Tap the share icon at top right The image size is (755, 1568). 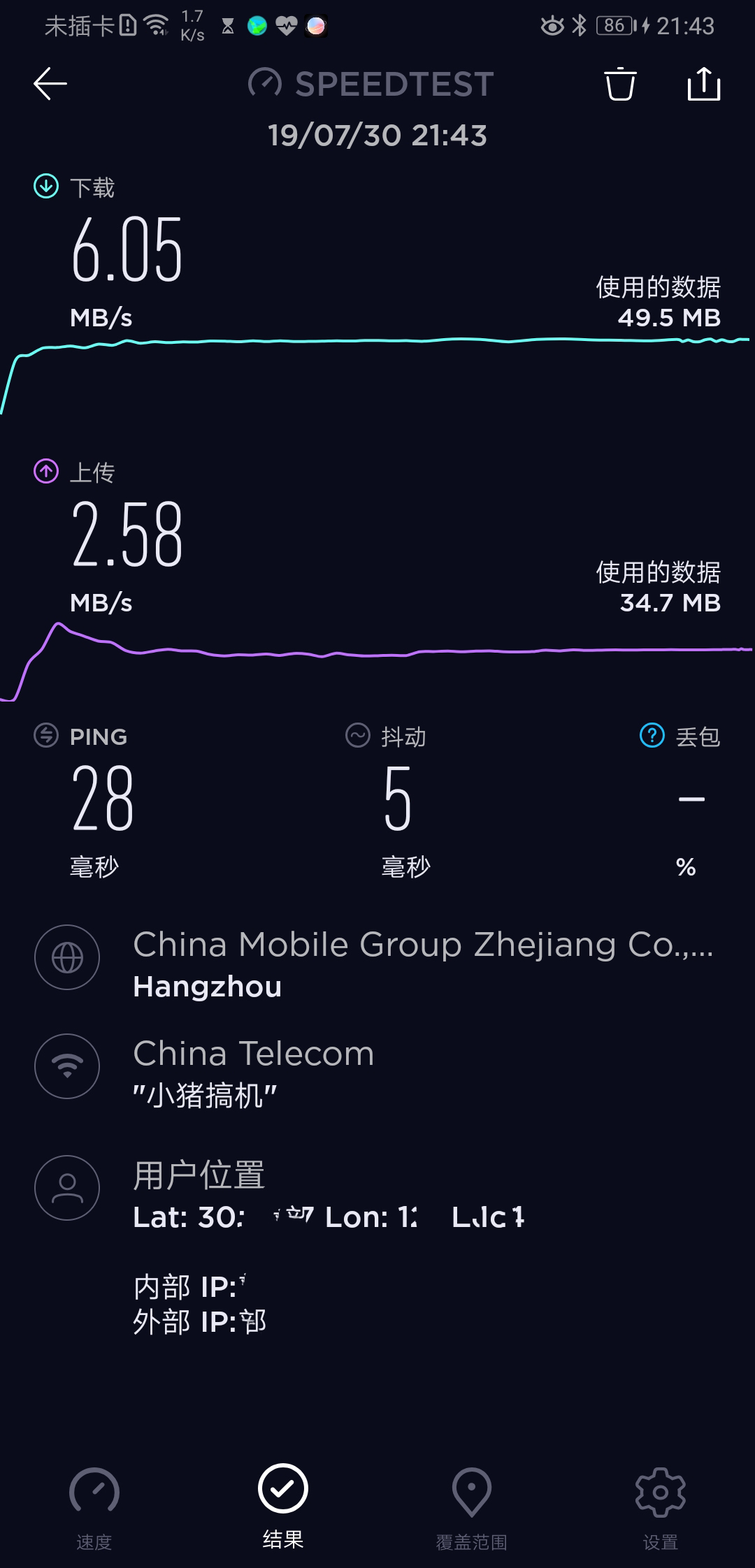704,84
